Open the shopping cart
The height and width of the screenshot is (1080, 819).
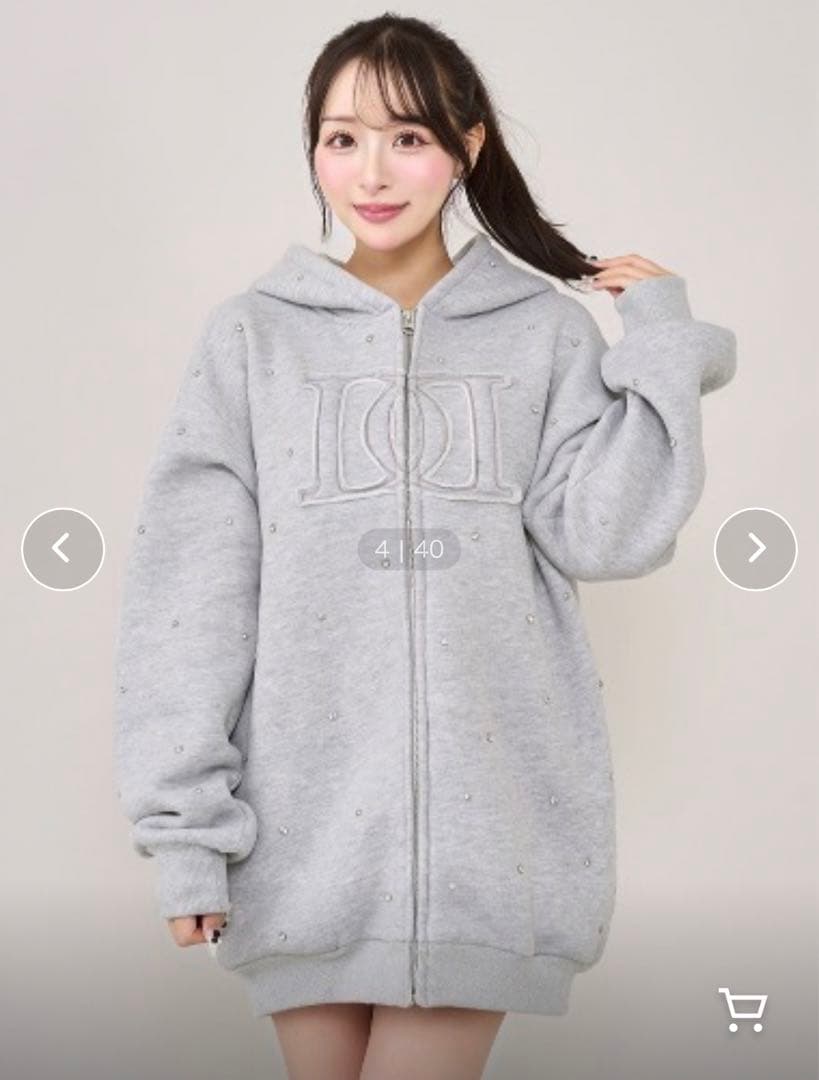[x=742, y=1009]
